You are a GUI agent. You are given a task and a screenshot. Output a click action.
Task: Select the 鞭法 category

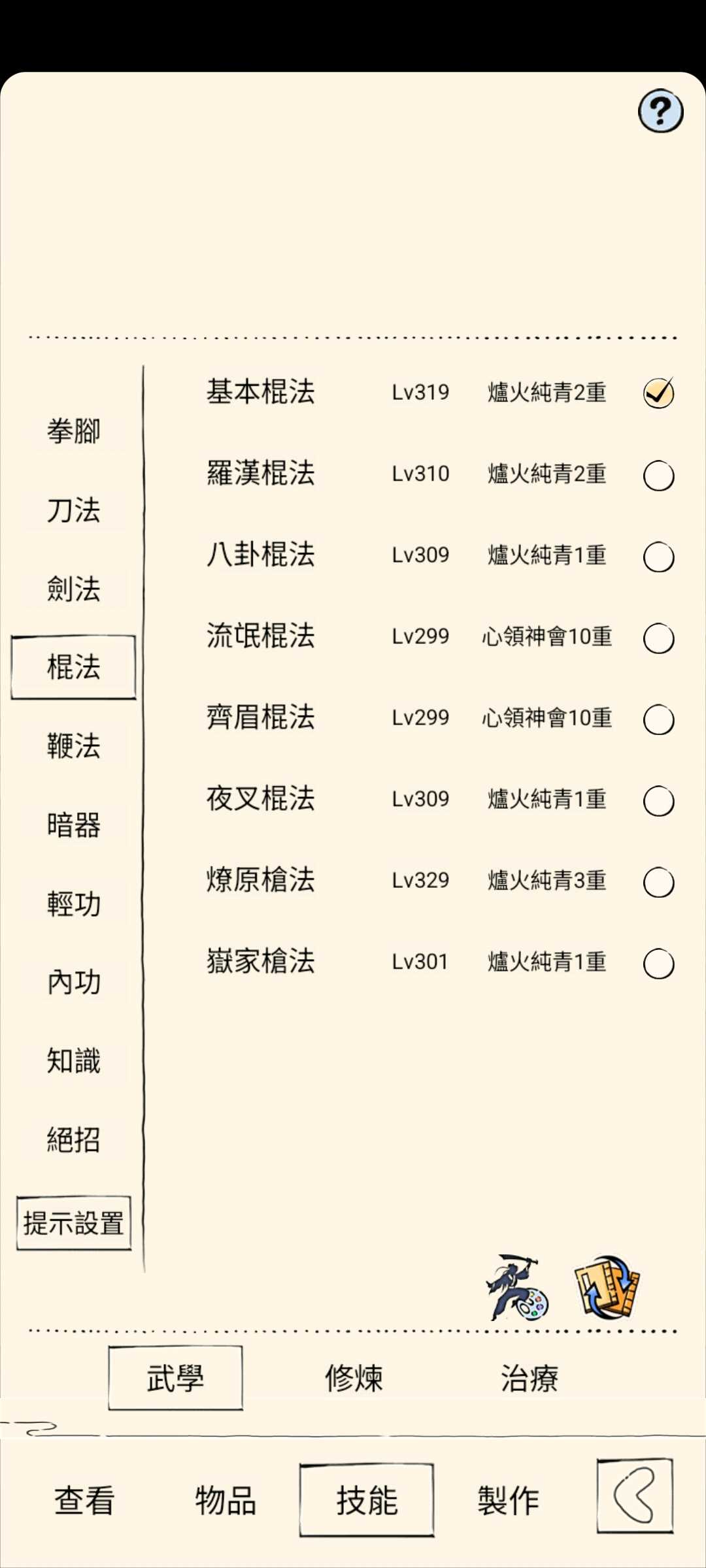pyautogui.click(x=73, y=746)
